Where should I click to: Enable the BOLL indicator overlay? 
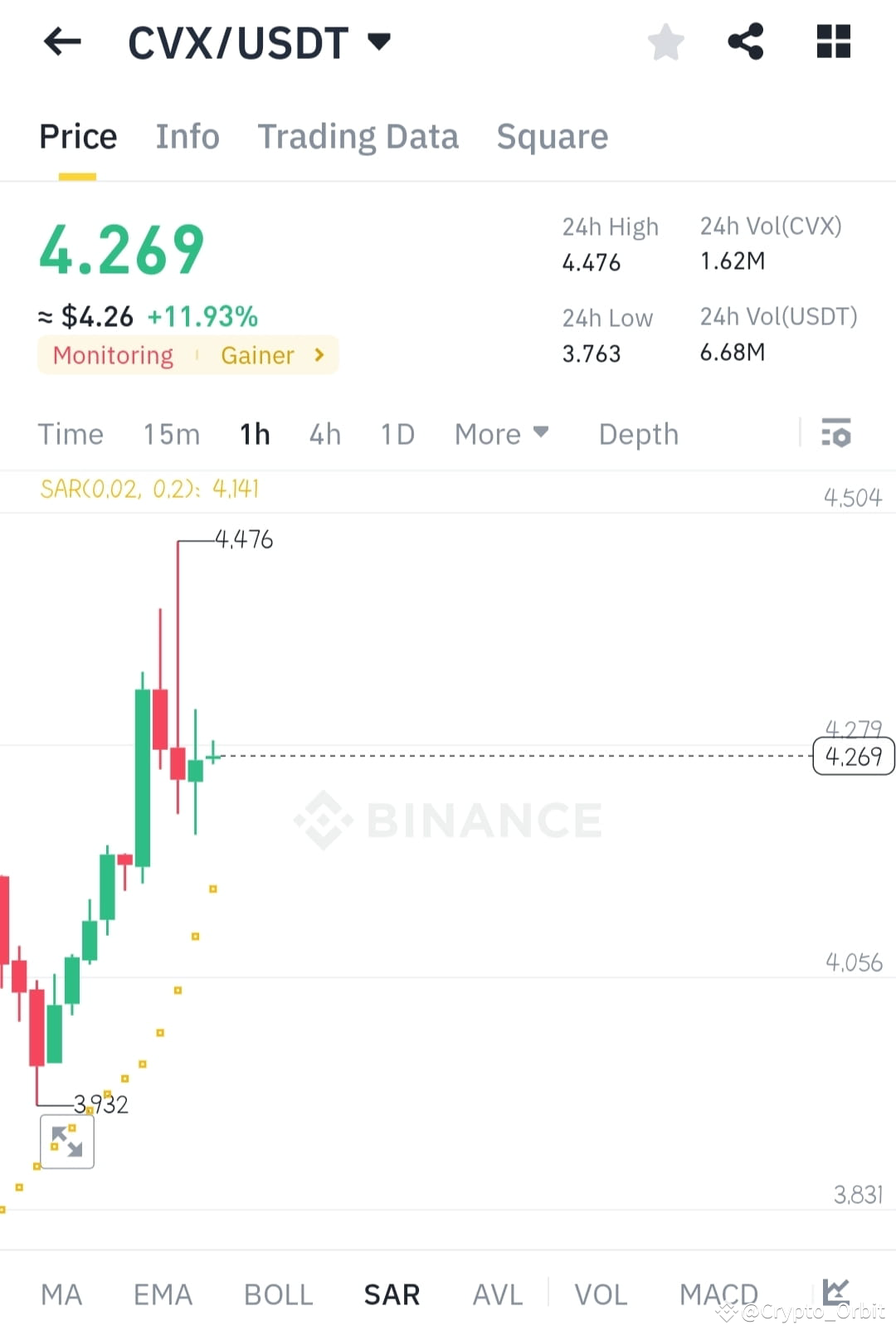pyautogui.click(x=278, y=1293)
